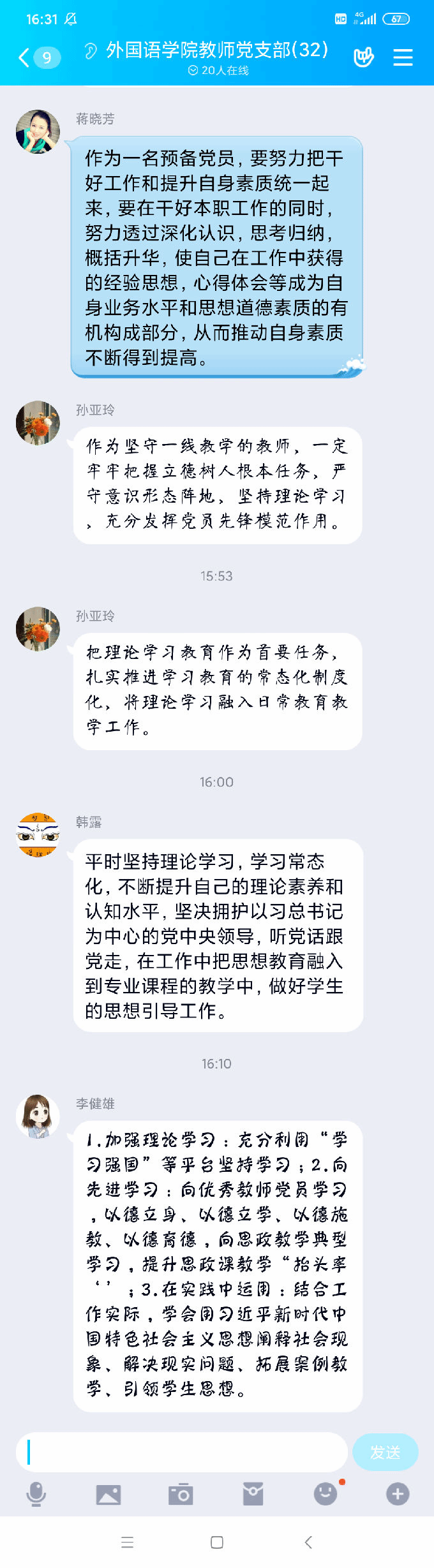Viewport: 434px width, 1568px height.
Task: Focus the message input field
Action: pos(182,1453)
